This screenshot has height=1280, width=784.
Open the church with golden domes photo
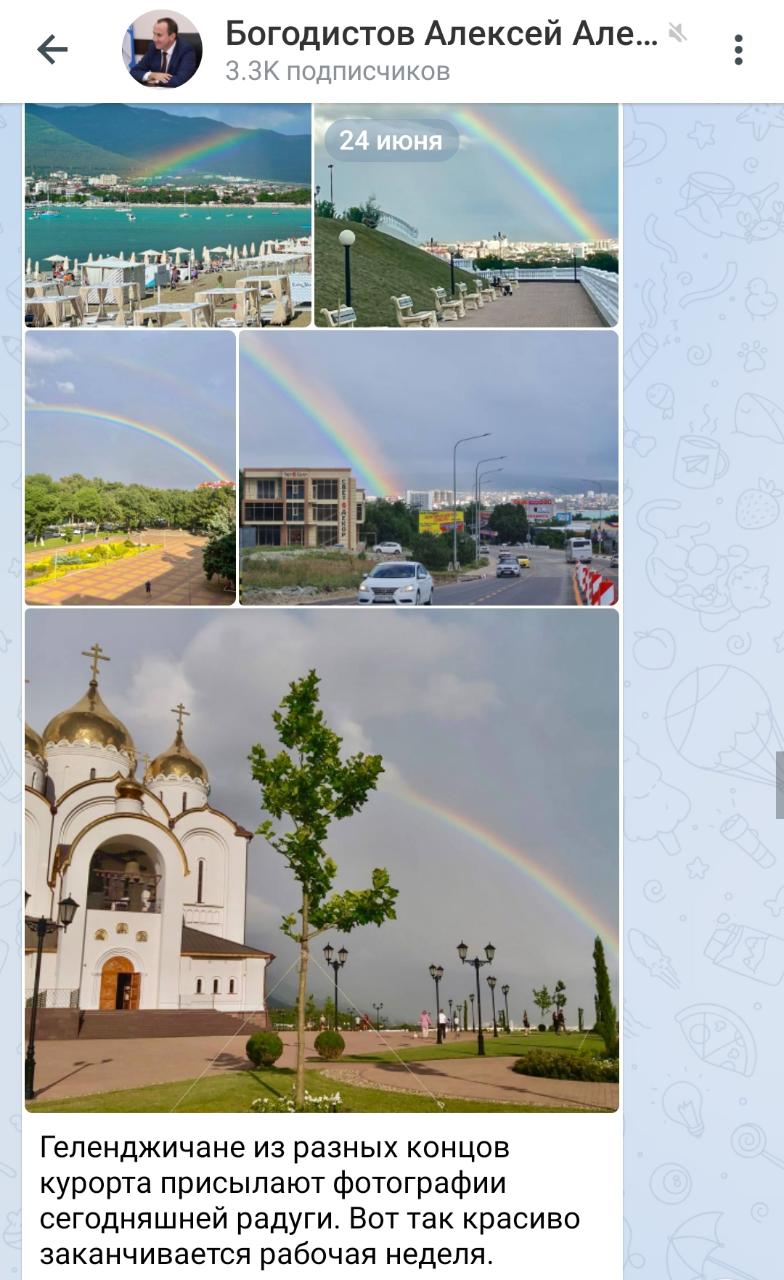click(321, 860)
